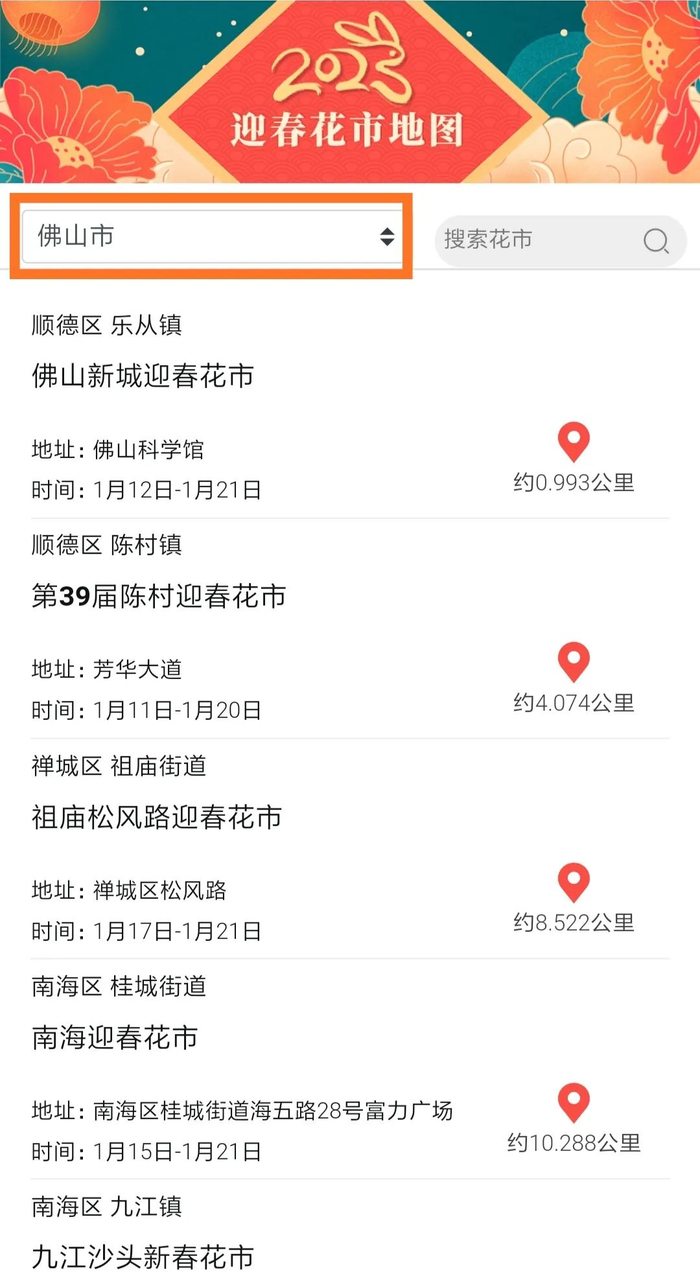Screen dimensions: 700x1272
Task: Open the 九江沙头新春花市 listing
Action: tap(143, 1256)
